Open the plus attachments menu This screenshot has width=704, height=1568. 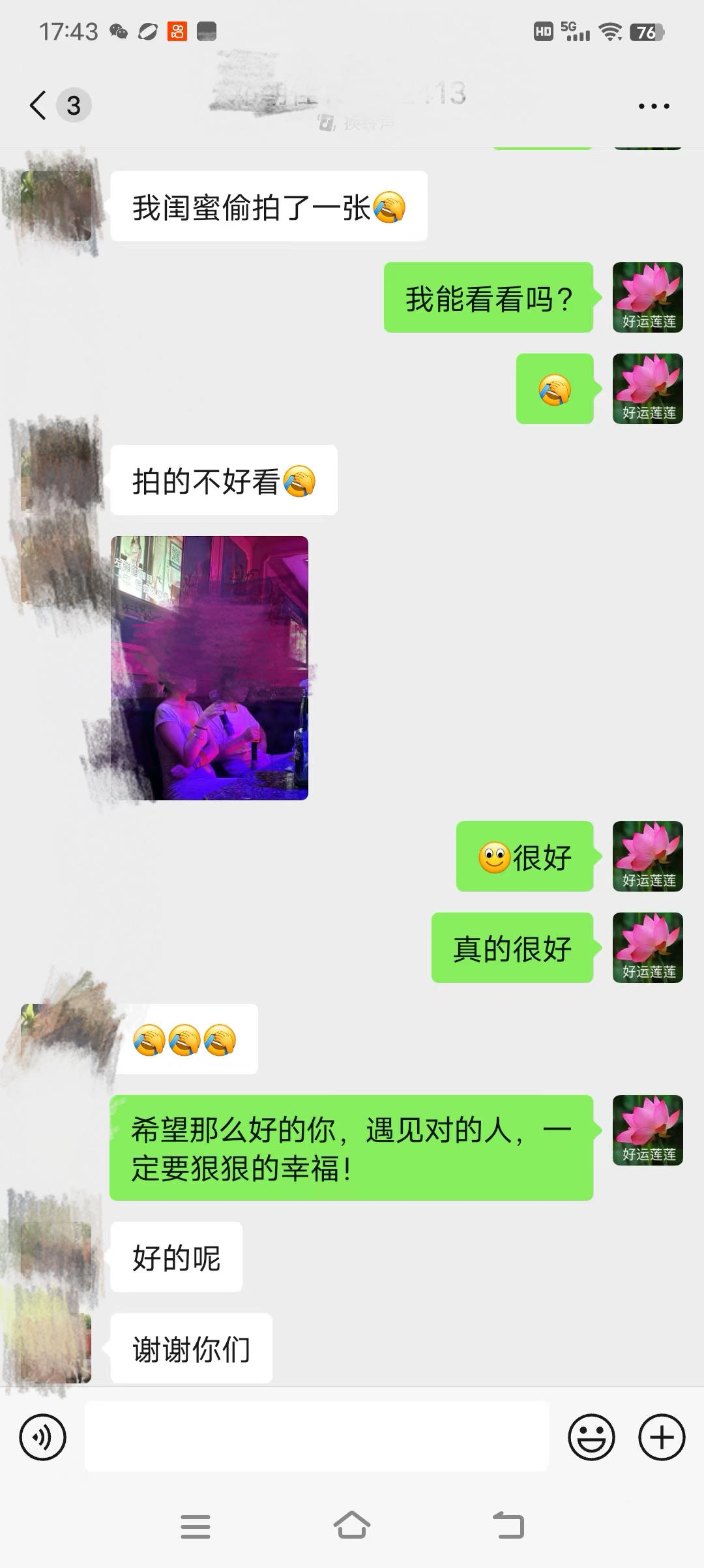pyautogui.click(x=662, y=1437)
